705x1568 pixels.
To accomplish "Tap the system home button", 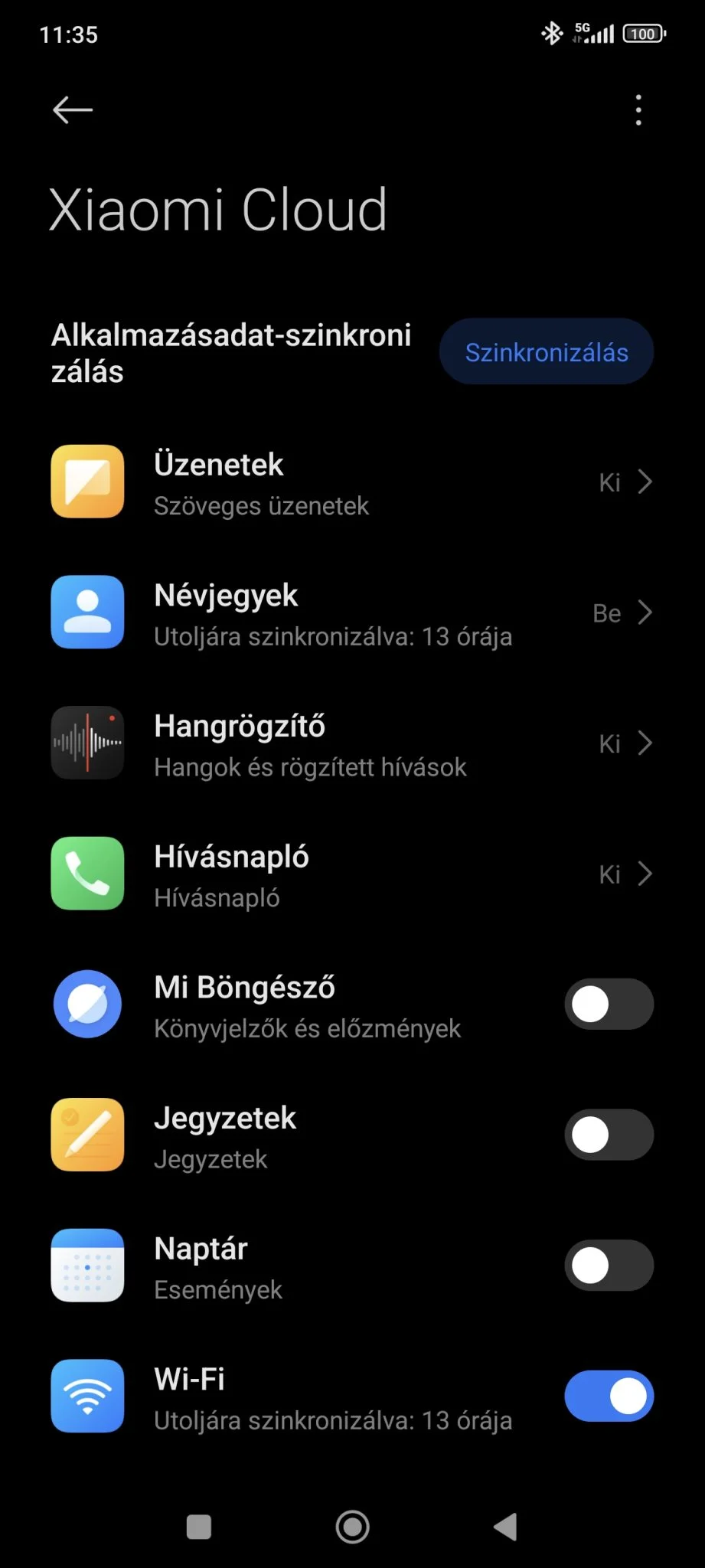I will coord(352,1527).
